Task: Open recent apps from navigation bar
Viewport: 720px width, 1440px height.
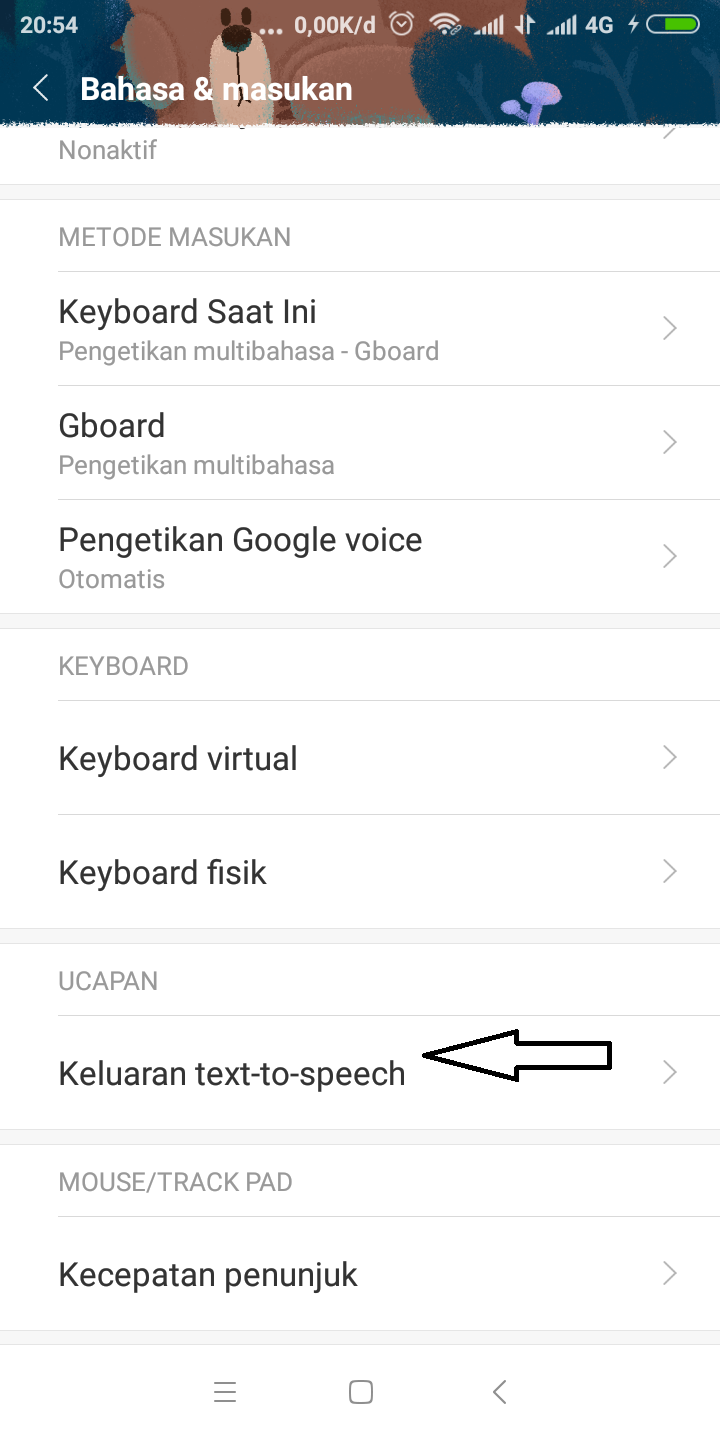Action: [225, 1392]
